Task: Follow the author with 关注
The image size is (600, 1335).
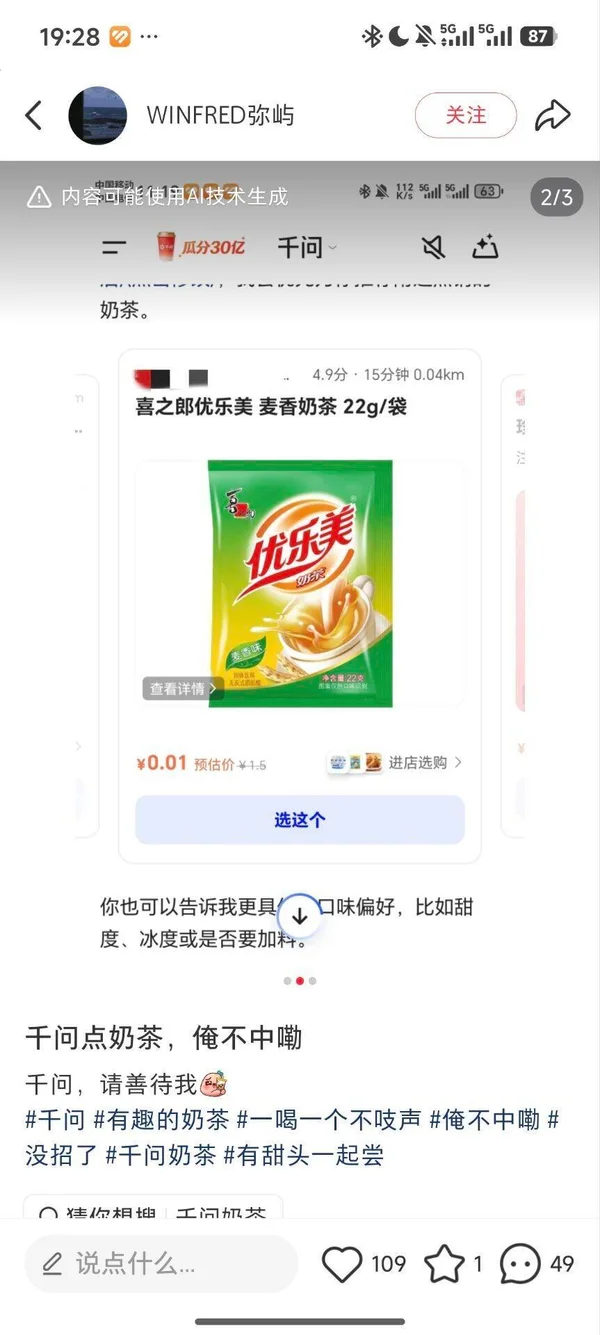Action: (465, 116)
